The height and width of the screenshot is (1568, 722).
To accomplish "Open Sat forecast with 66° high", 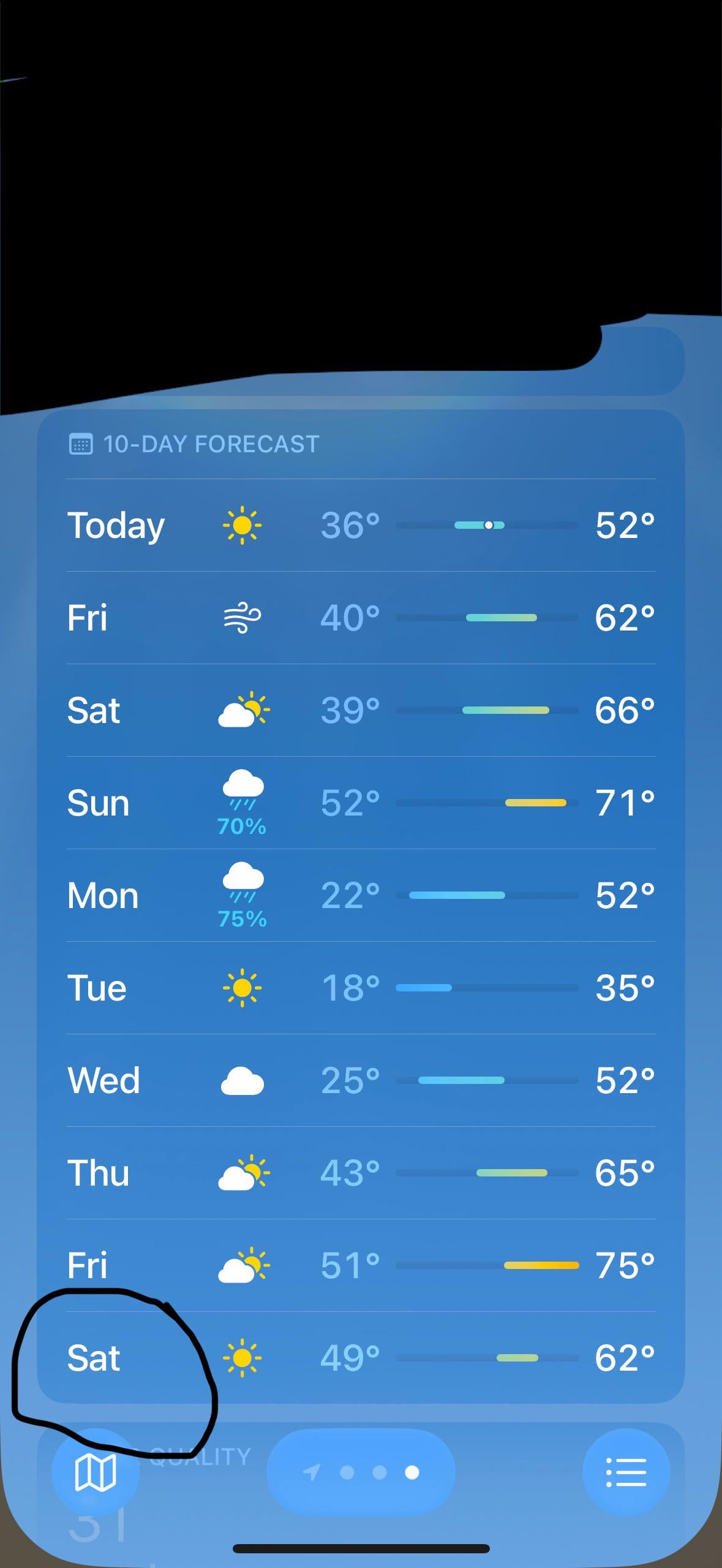I will point(361,710).
